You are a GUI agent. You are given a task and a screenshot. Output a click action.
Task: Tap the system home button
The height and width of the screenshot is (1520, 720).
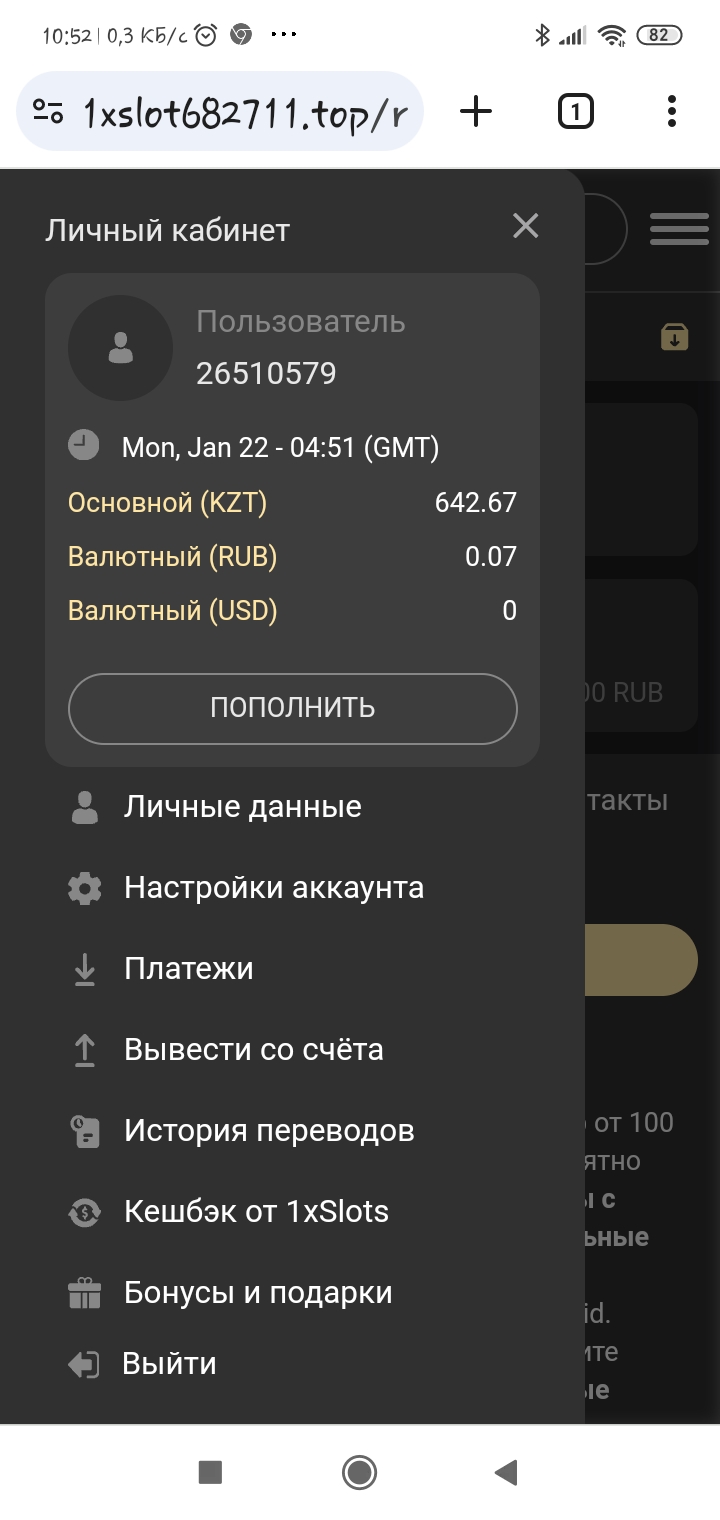click(x=359, y=1472)
